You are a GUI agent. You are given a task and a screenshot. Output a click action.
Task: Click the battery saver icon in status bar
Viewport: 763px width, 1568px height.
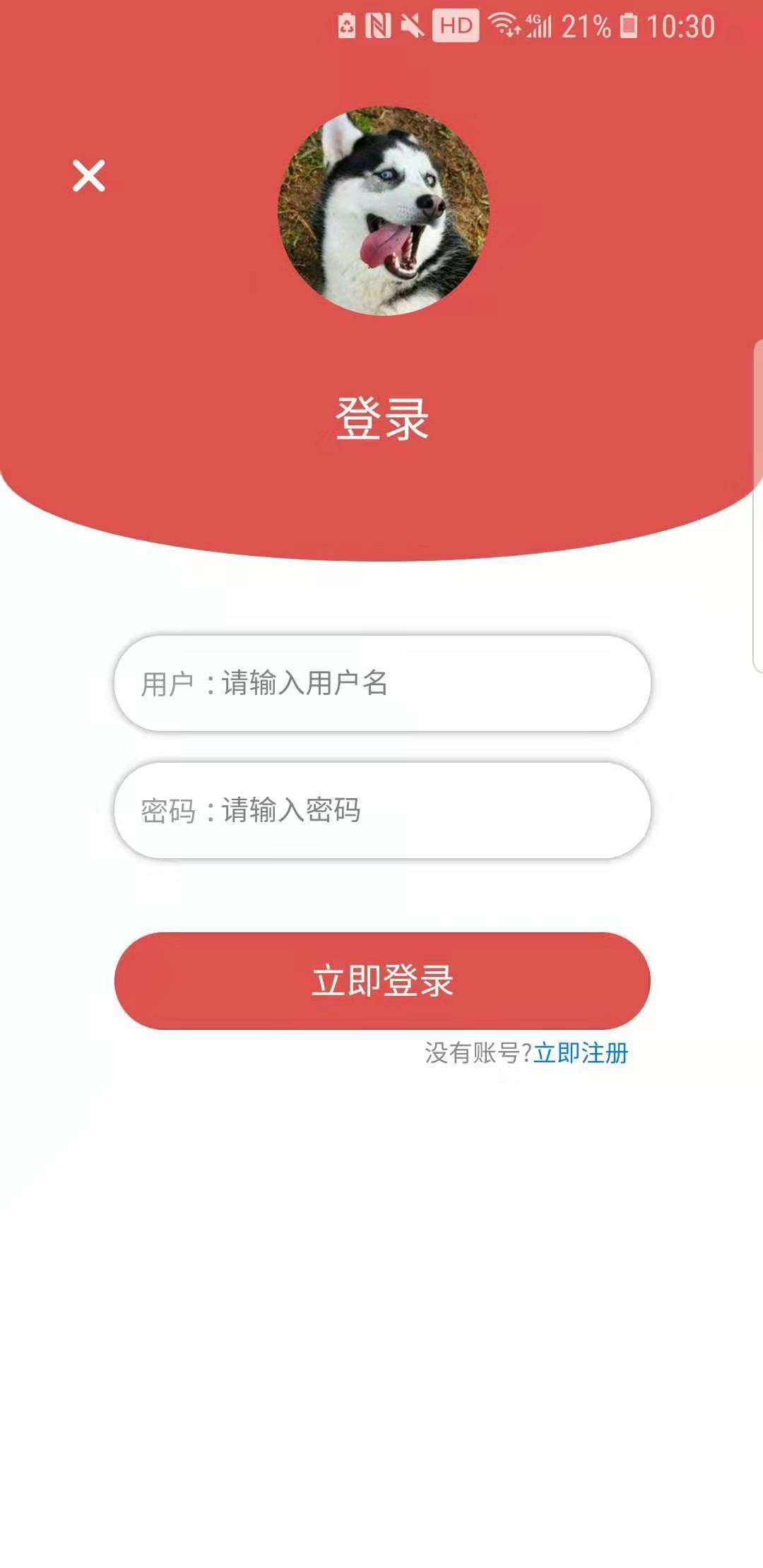pyautogui.click(x=346, y=25)
